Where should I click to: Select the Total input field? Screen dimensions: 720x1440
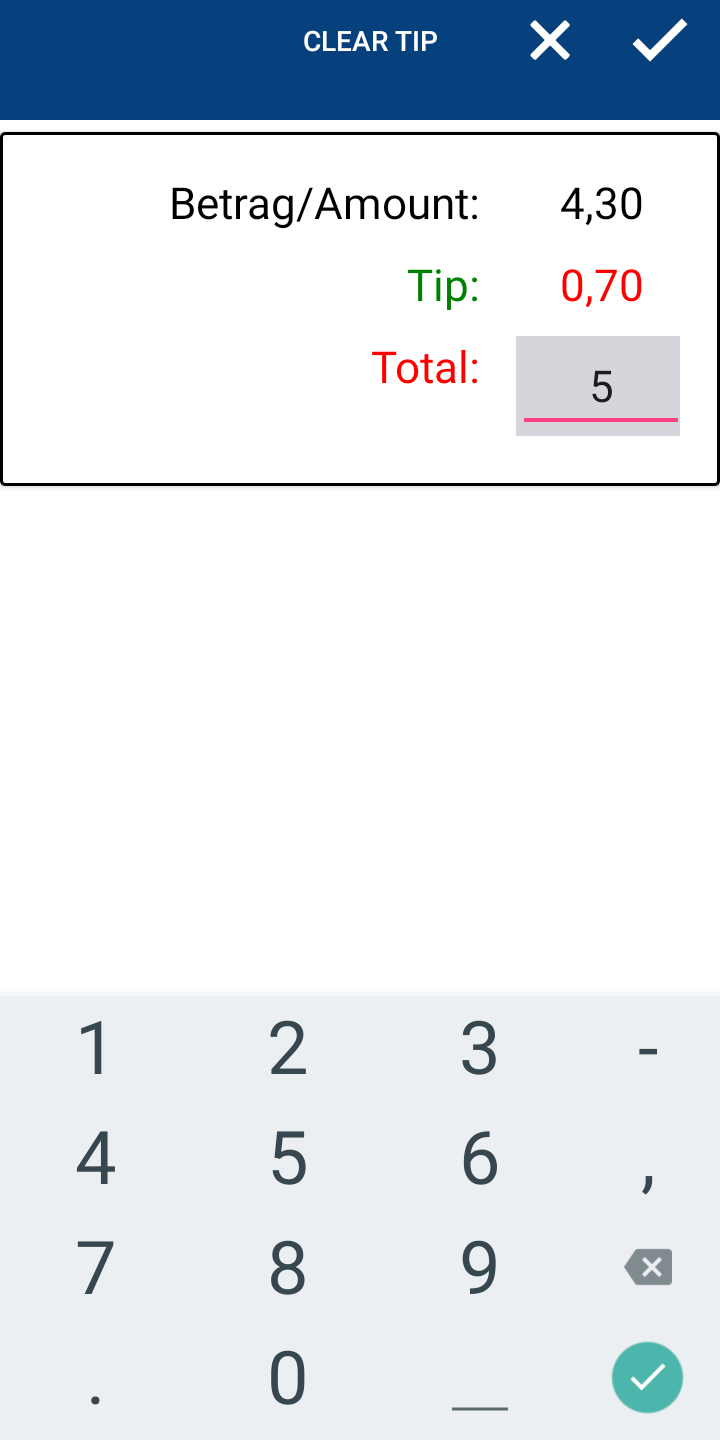coord(598,385)
